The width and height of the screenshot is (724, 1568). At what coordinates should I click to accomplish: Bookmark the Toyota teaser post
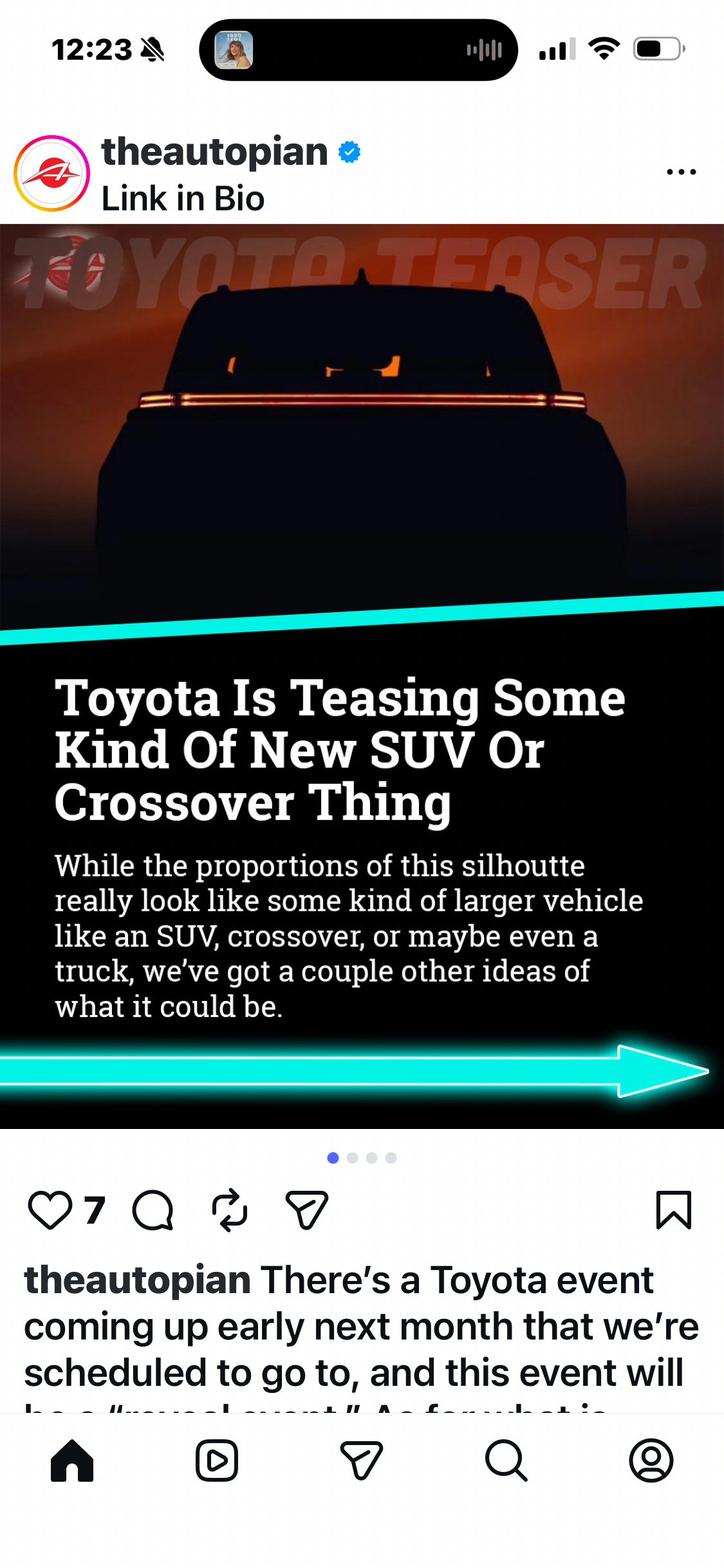[x=673, y=1210]
